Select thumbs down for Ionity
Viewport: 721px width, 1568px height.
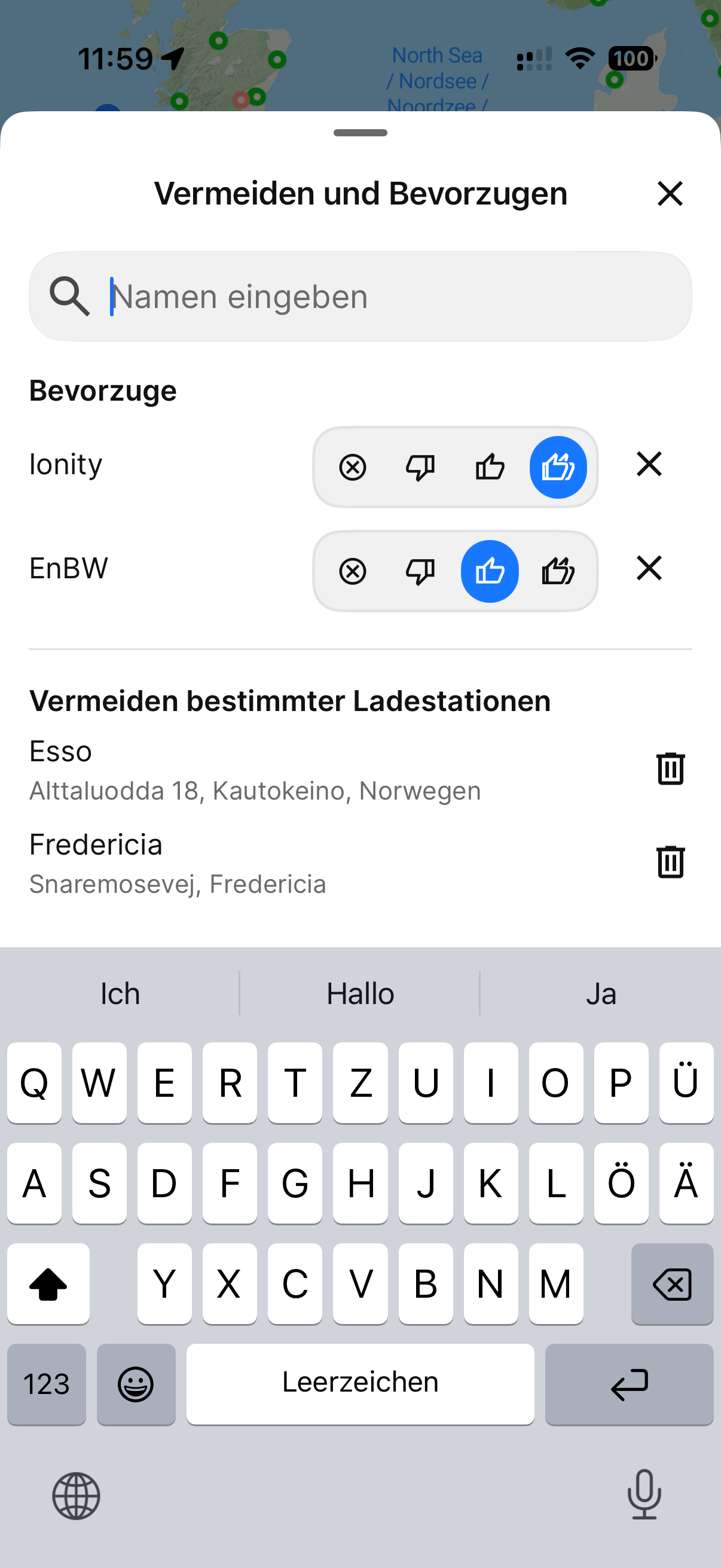click(x=420, y=467)
